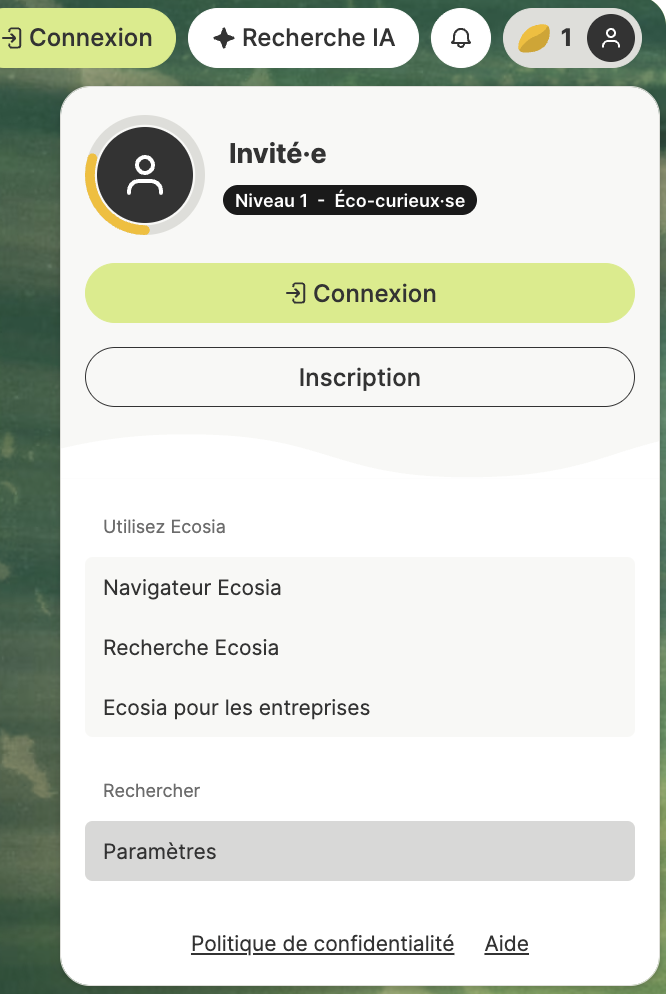Open the Aide link
Screen dimensions: 670x994
tap(506, 943)
